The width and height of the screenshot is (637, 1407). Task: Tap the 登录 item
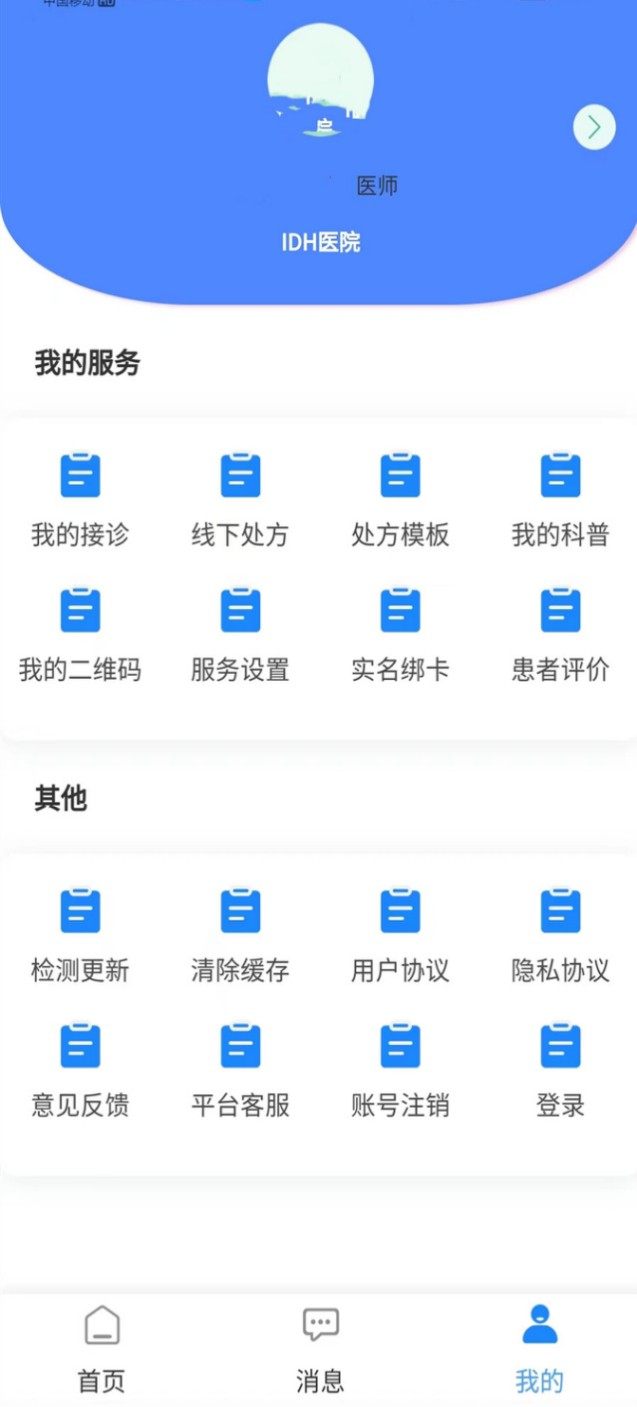[x=560, y=1069]
